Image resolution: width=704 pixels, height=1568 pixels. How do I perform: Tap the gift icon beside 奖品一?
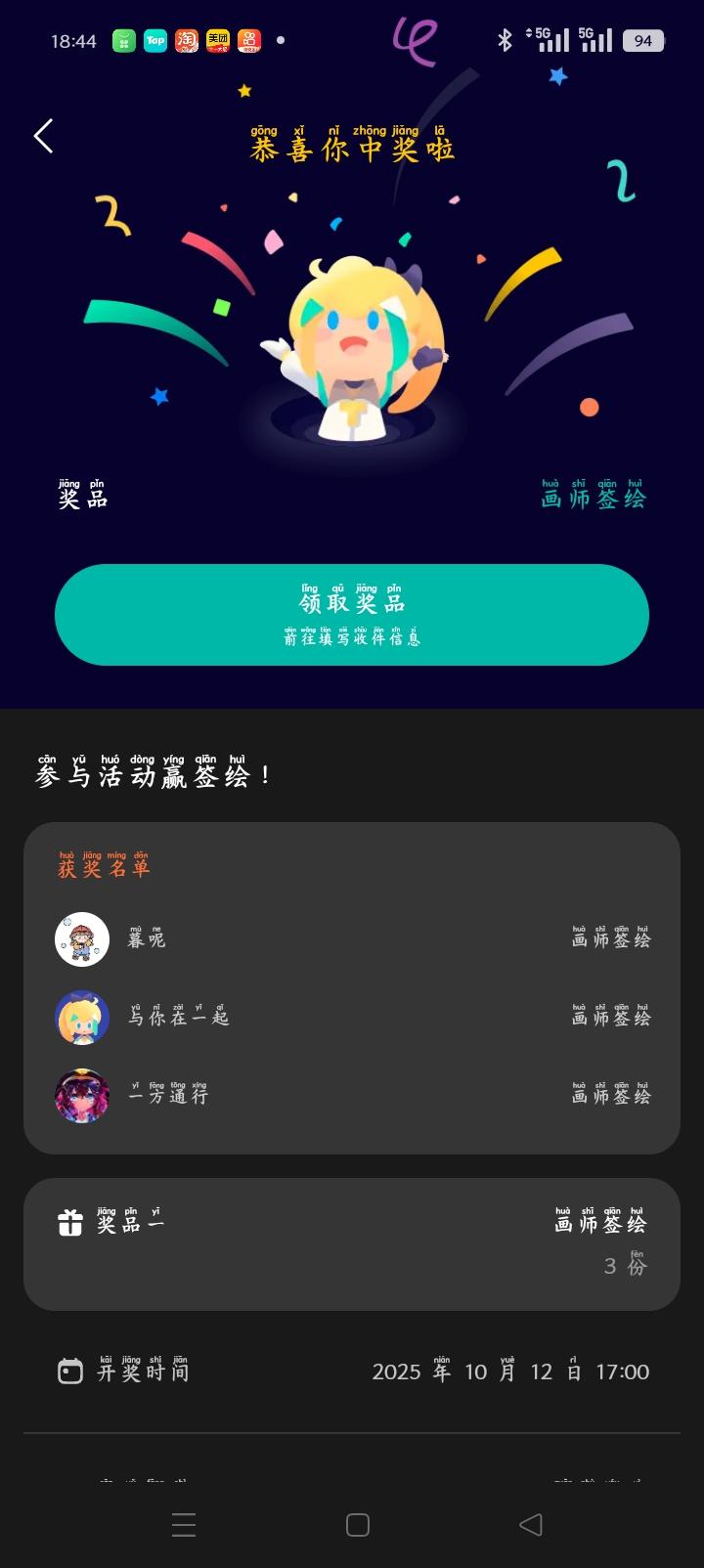tap(69, 1223)
